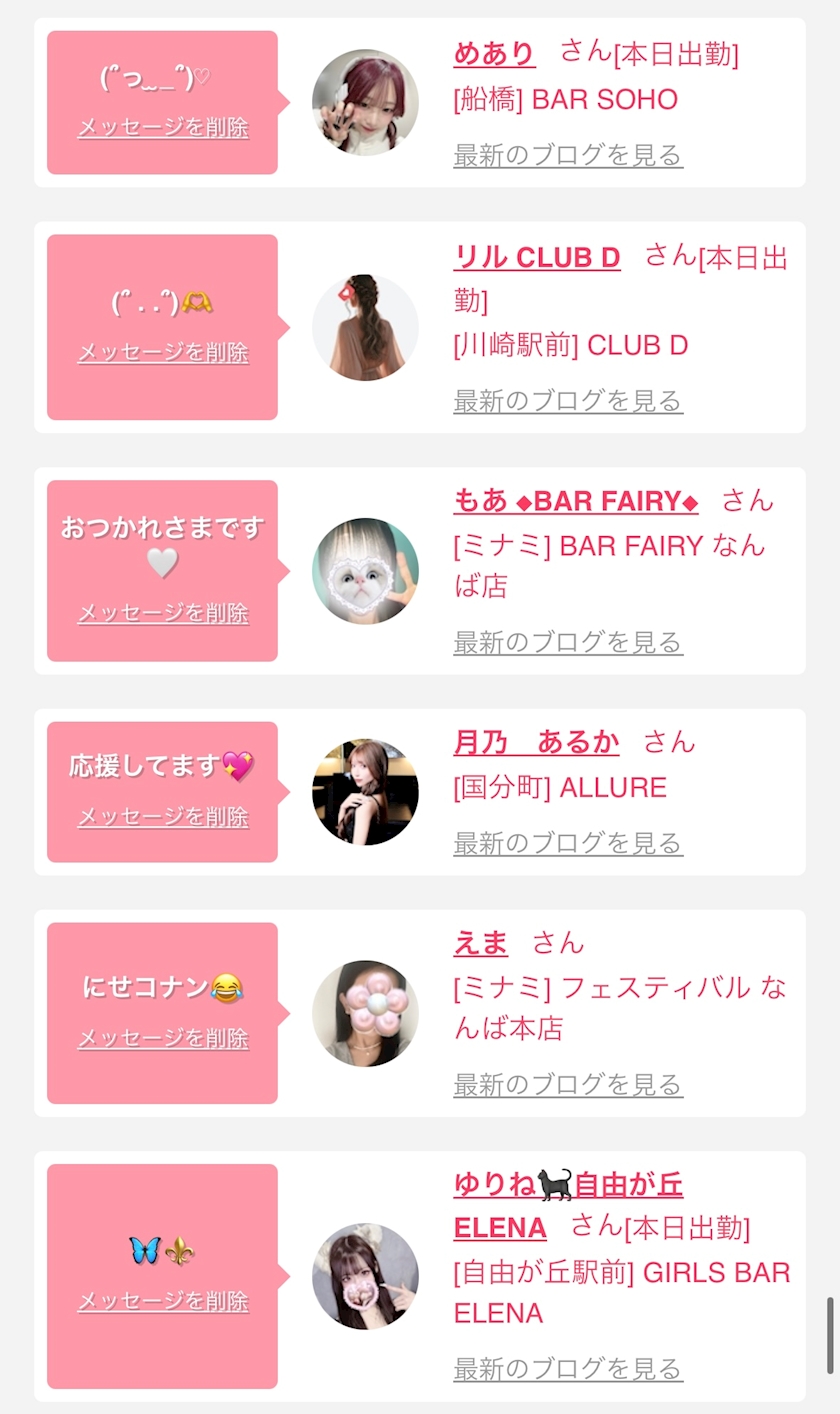Viewport: 840px width, 1414px height.
Task: View えま's latest blog
Action: pos(567,1084)
